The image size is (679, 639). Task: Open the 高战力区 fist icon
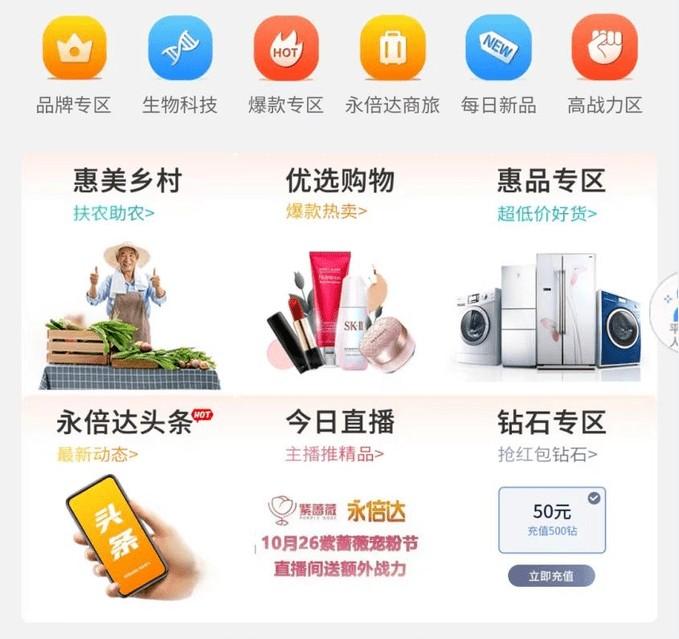[604, 48]
